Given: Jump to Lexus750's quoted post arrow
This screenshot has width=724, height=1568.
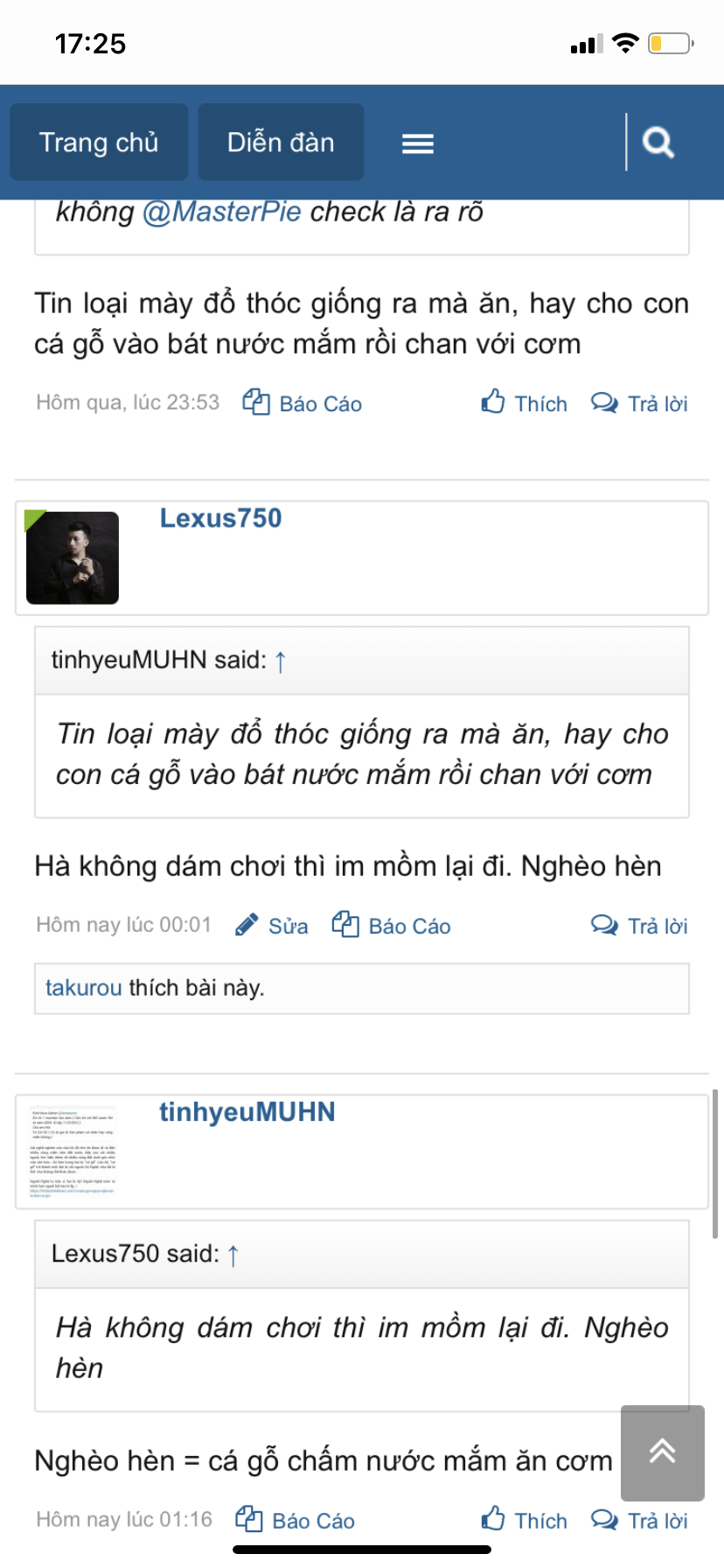Looking at the screenshot, I should pyautogui.click(x=233, y=1256).
